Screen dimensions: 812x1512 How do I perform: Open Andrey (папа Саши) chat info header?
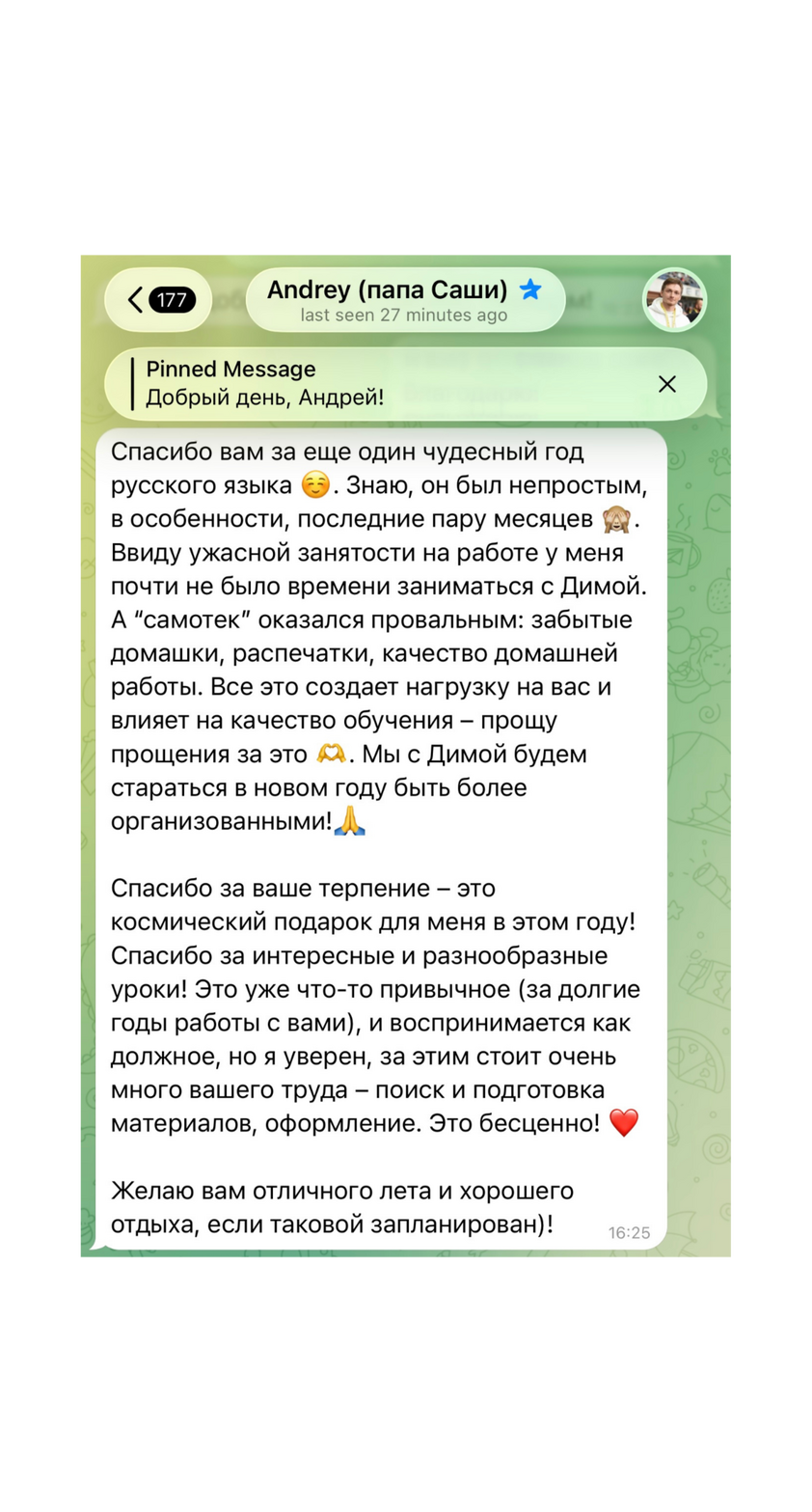coord(404,300)
